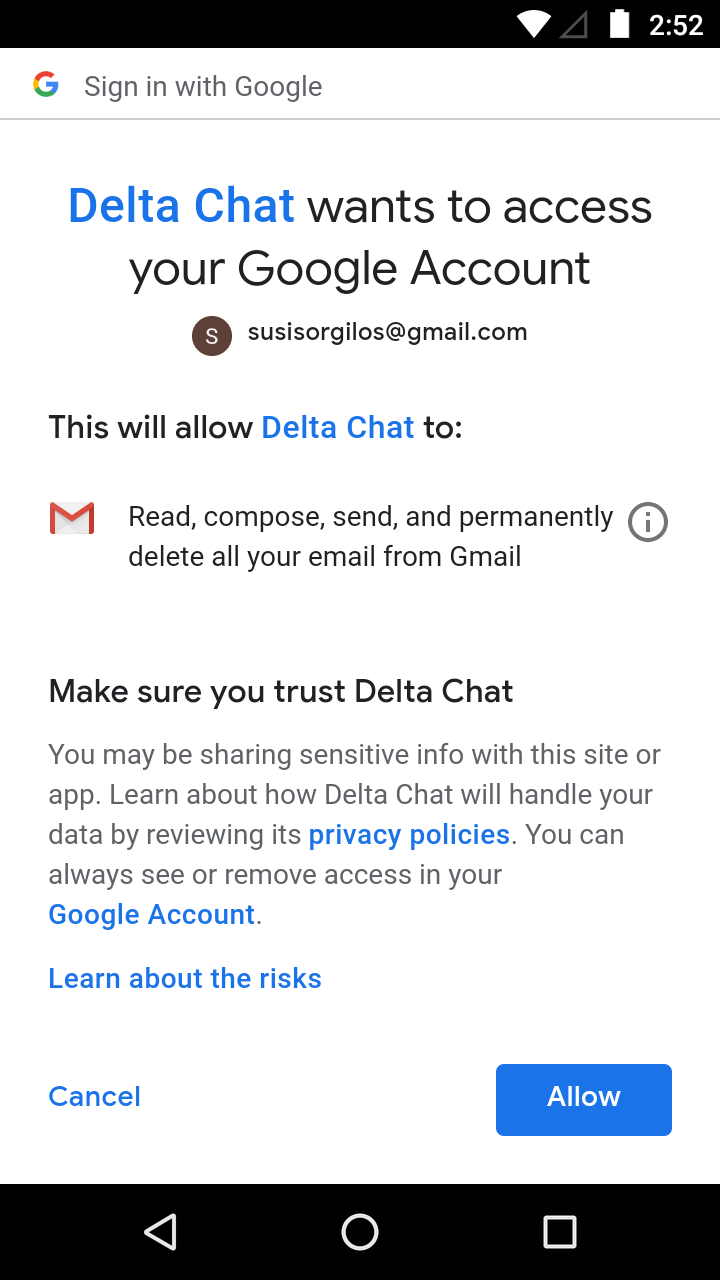This screenshot has height=1280, width=720.
Task: Tap Delta Chat link in the heading
Action: (182, 207)
